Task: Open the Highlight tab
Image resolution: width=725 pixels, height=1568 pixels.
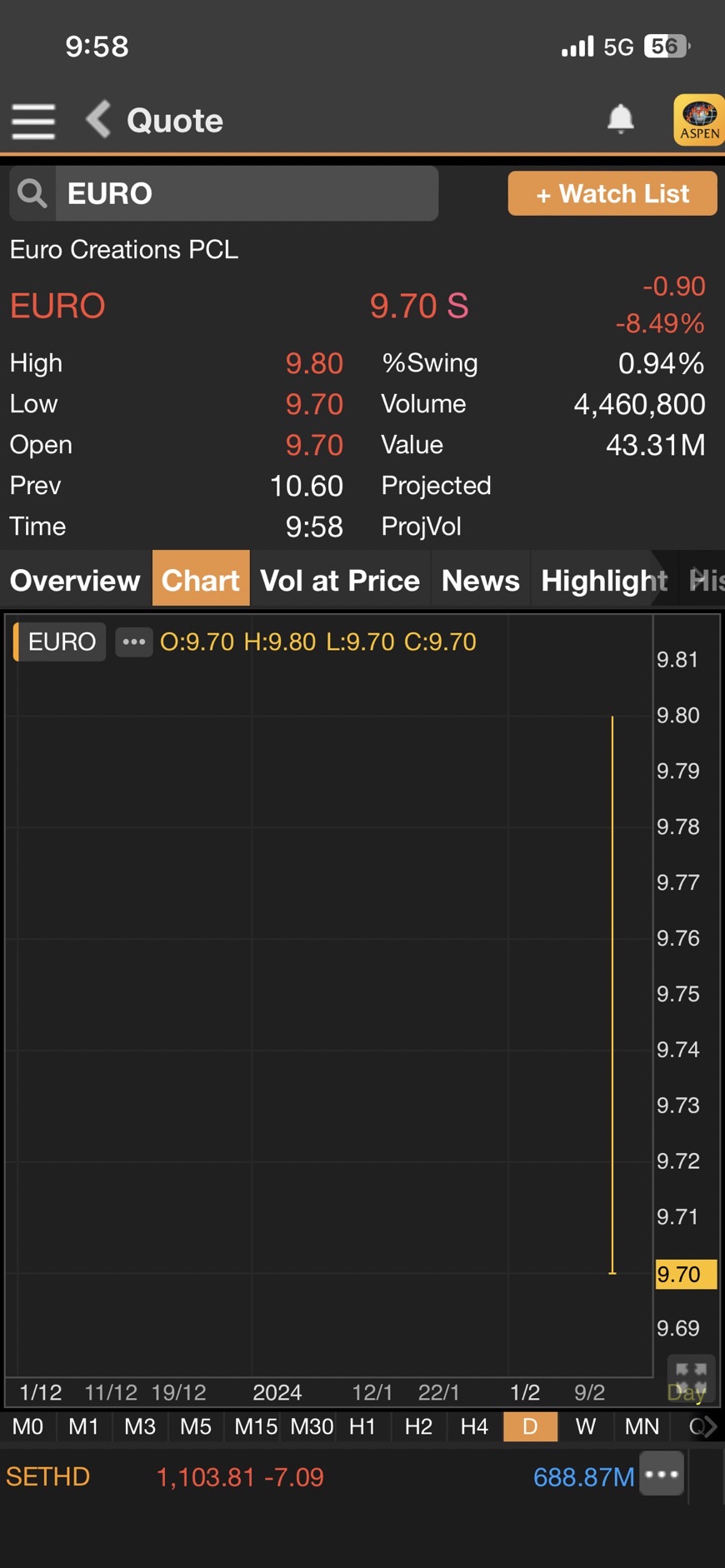Action: 604,580
